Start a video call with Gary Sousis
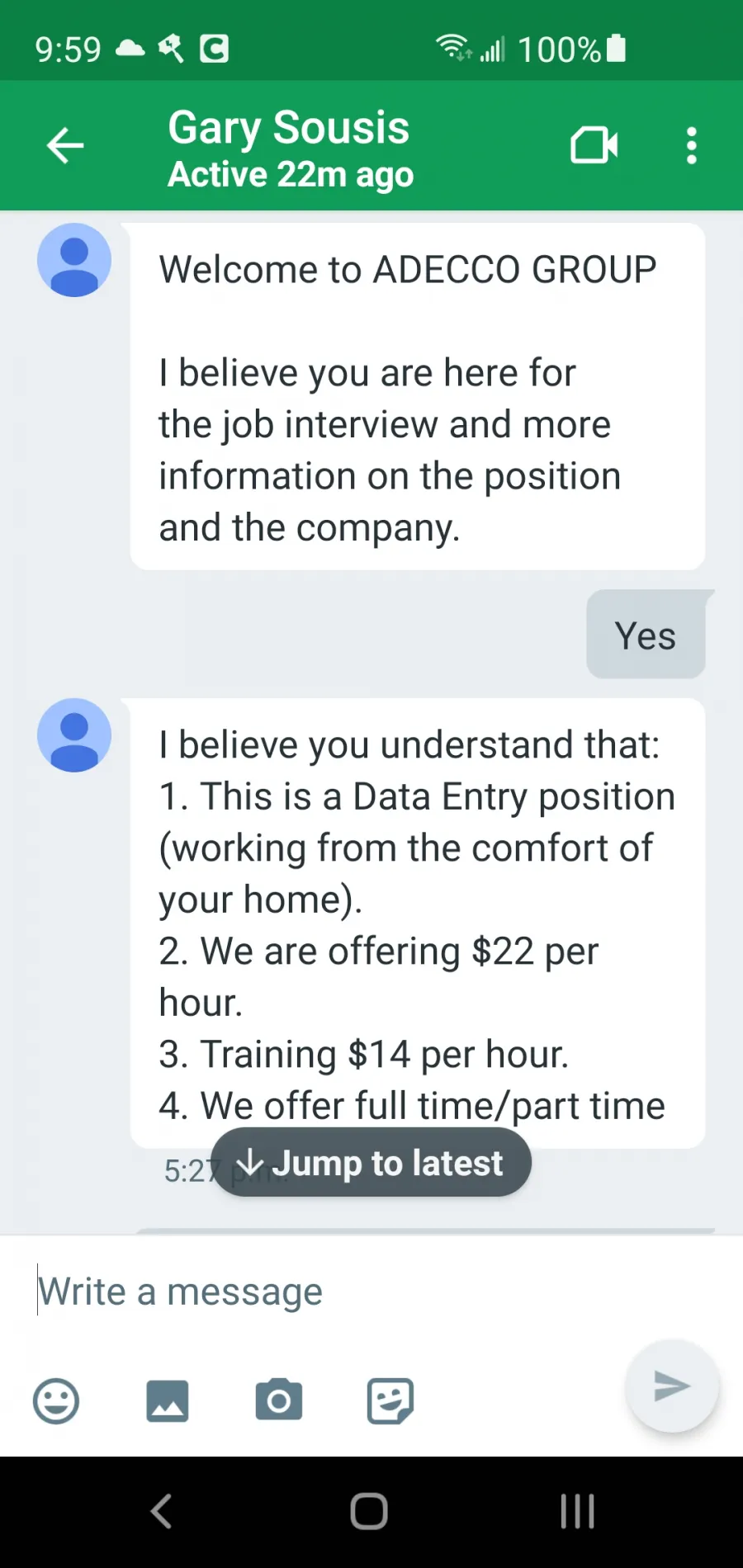The image size is (743, 1568). [x=594, y=146]
